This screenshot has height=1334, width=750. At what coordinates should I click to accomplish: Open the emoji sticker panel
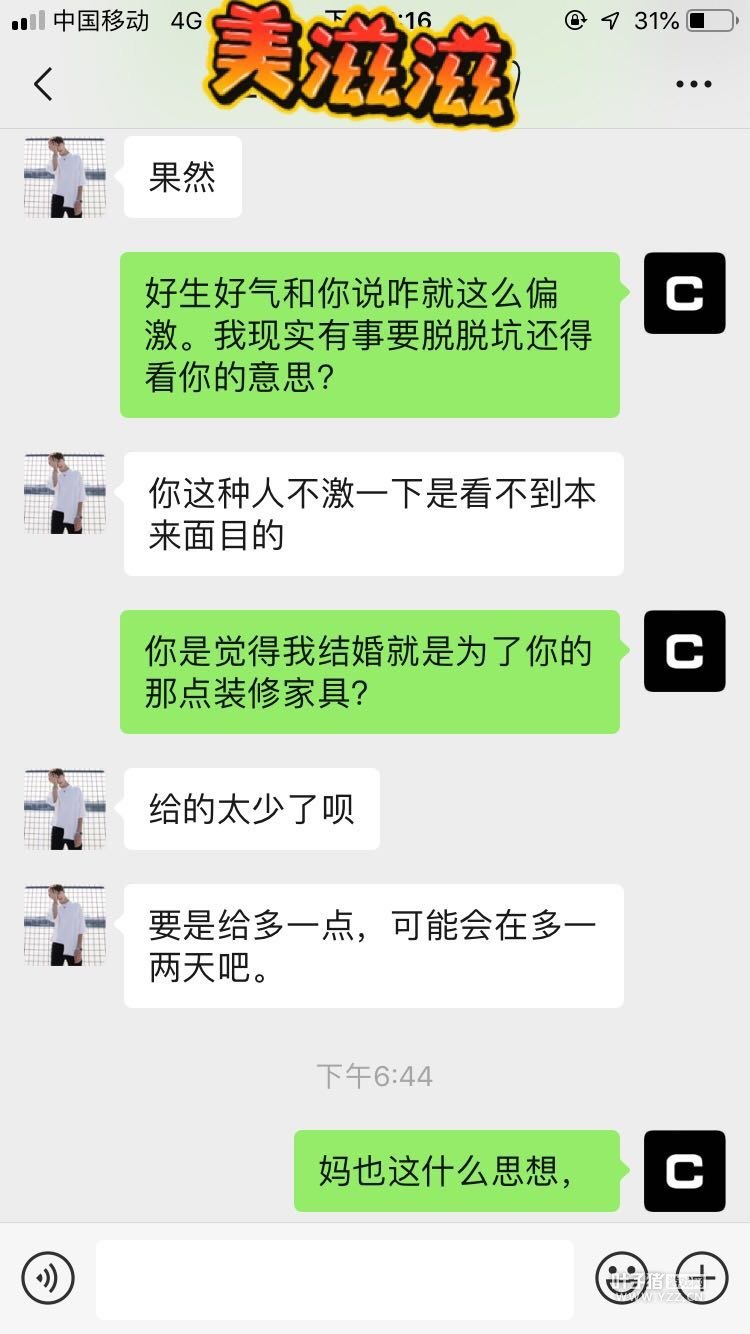click(x=621, y=1278)
